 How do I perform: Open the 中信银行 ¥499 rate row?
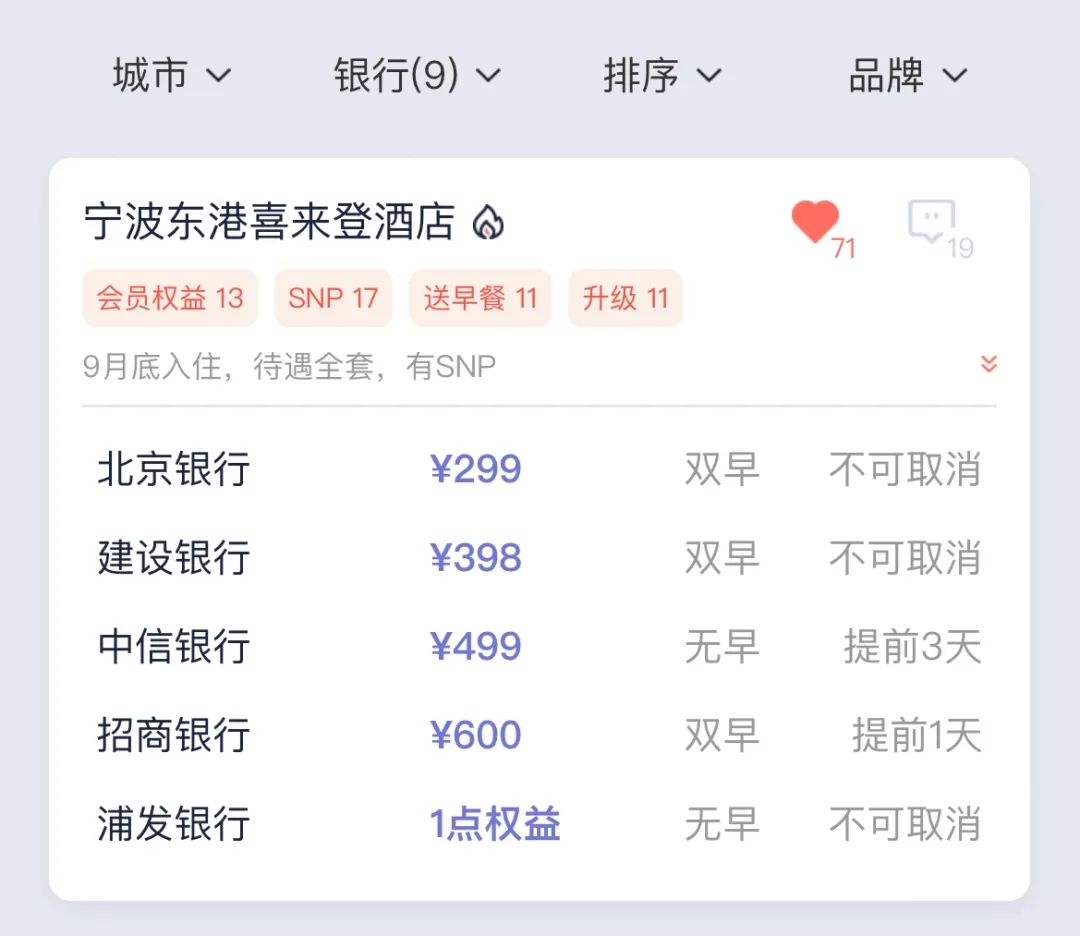click(x=539, y=646)
